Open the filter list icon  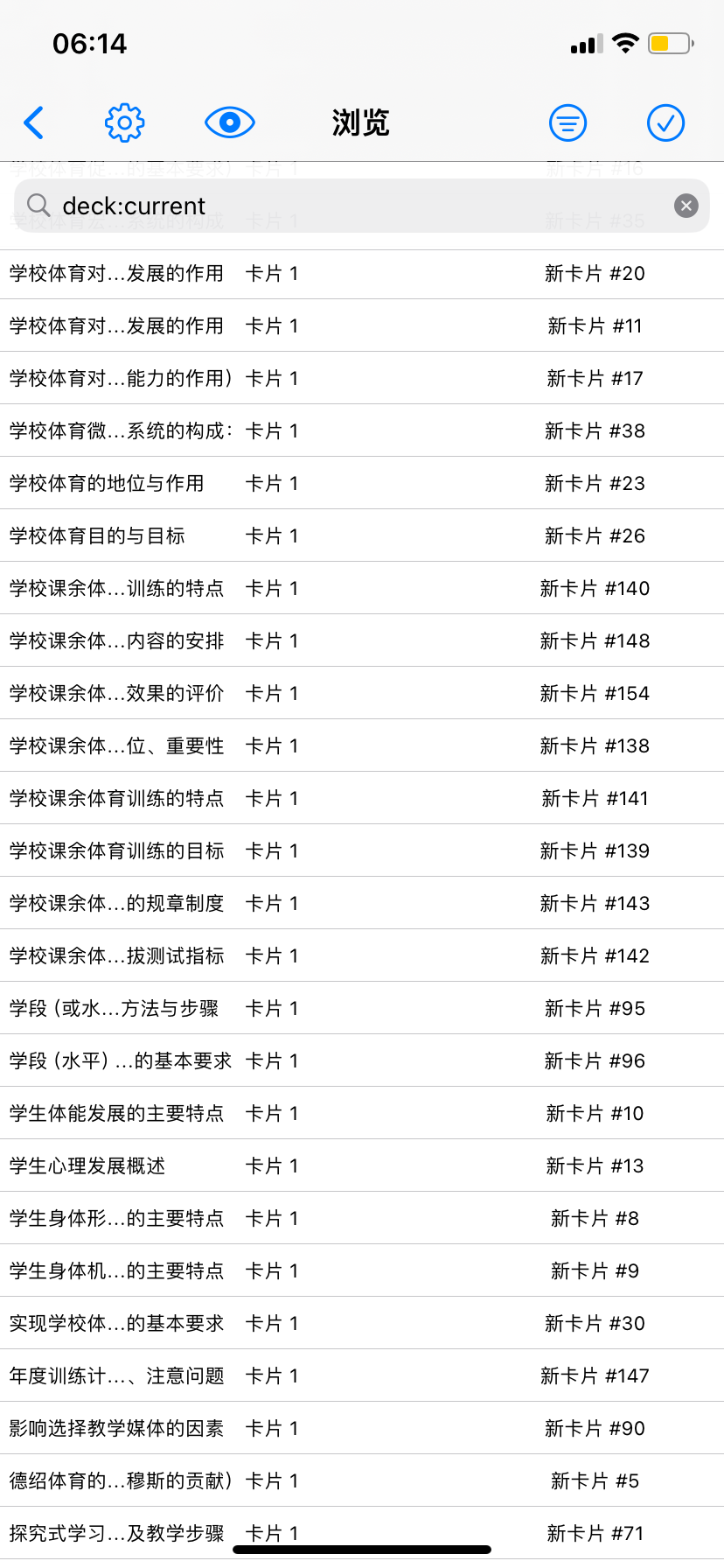click(x=568, y=123)
